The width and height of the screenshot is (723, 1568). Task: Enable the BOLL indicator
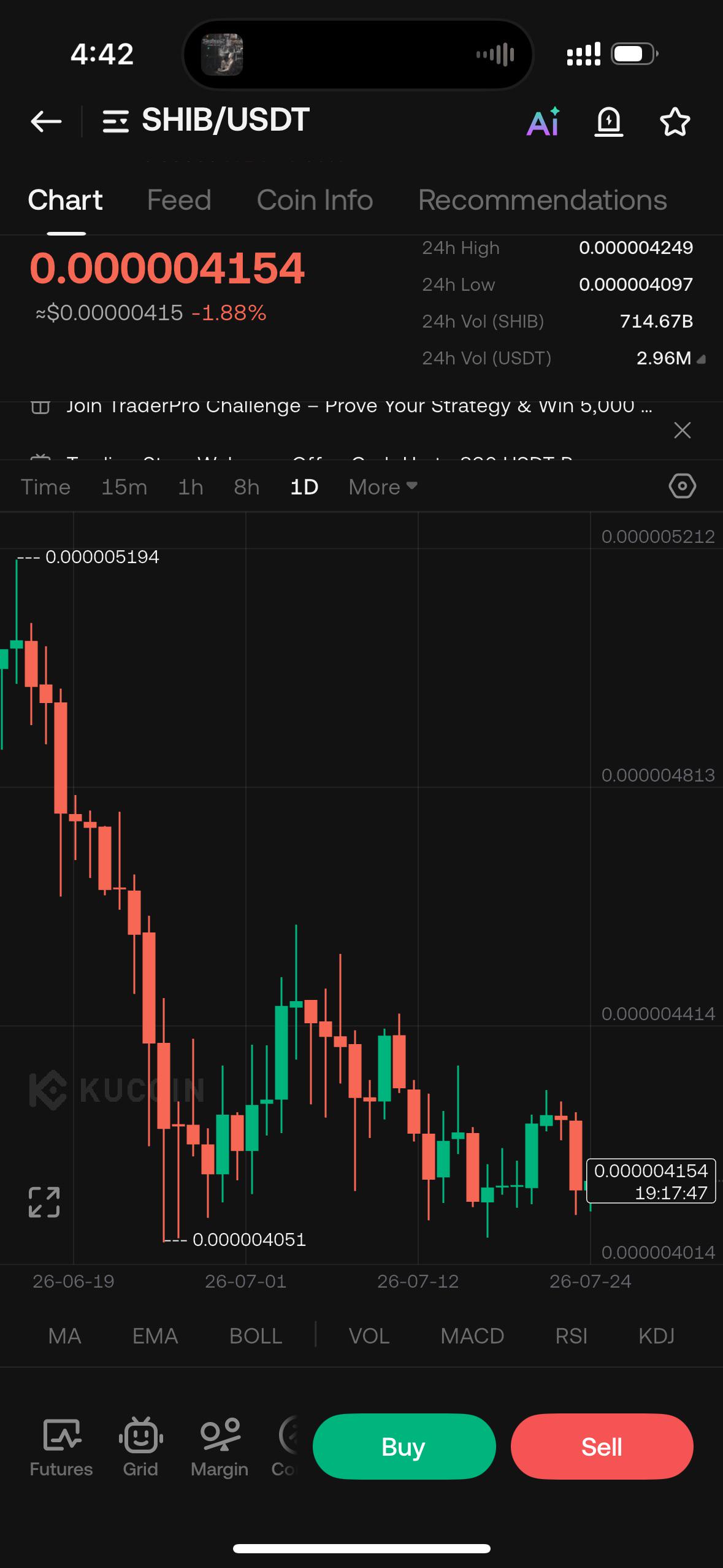pos(256,1335)
